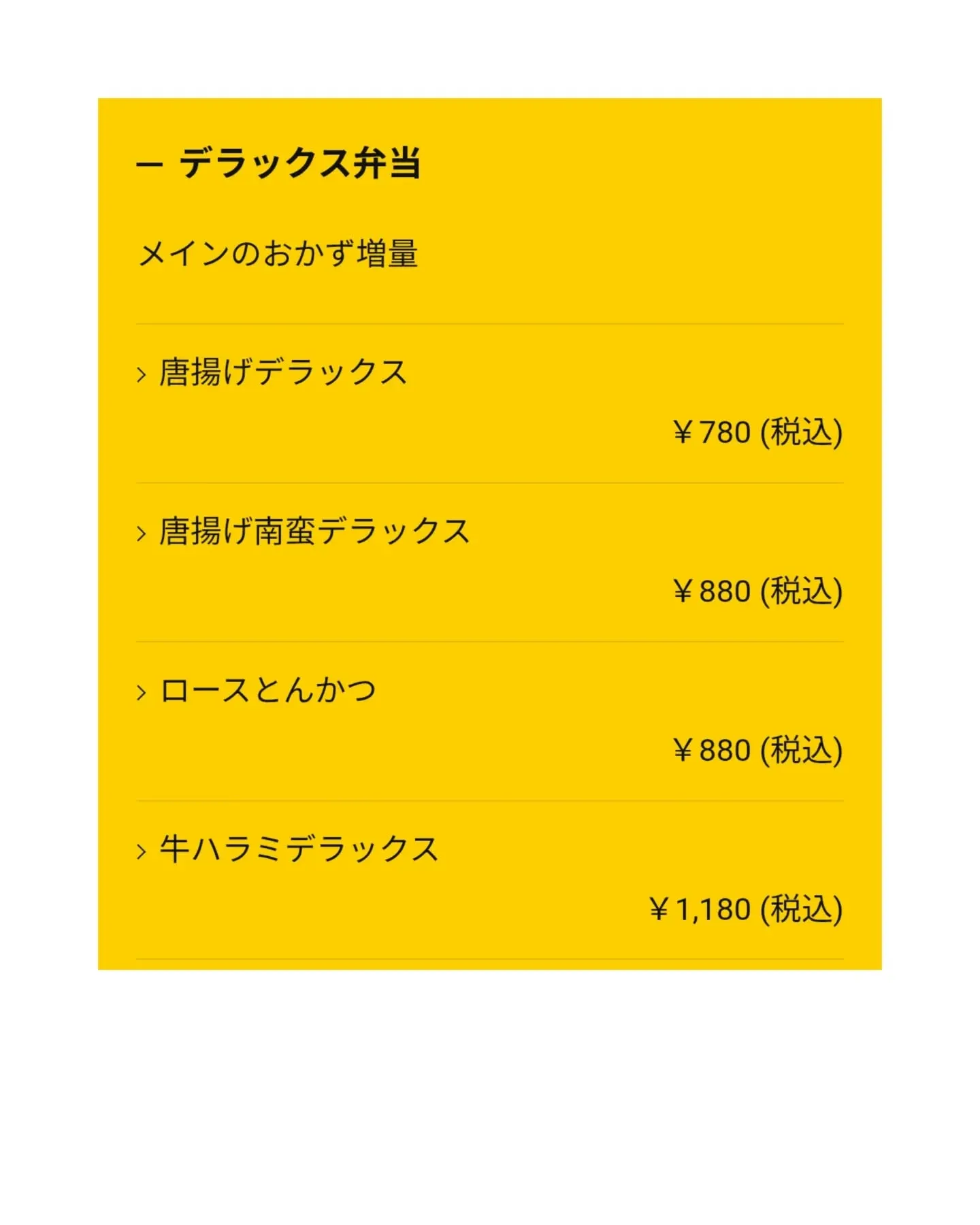Click the chevron next to 唐揚げデラックス
The image size is (980, 1225).
click(x=142, y=373)
